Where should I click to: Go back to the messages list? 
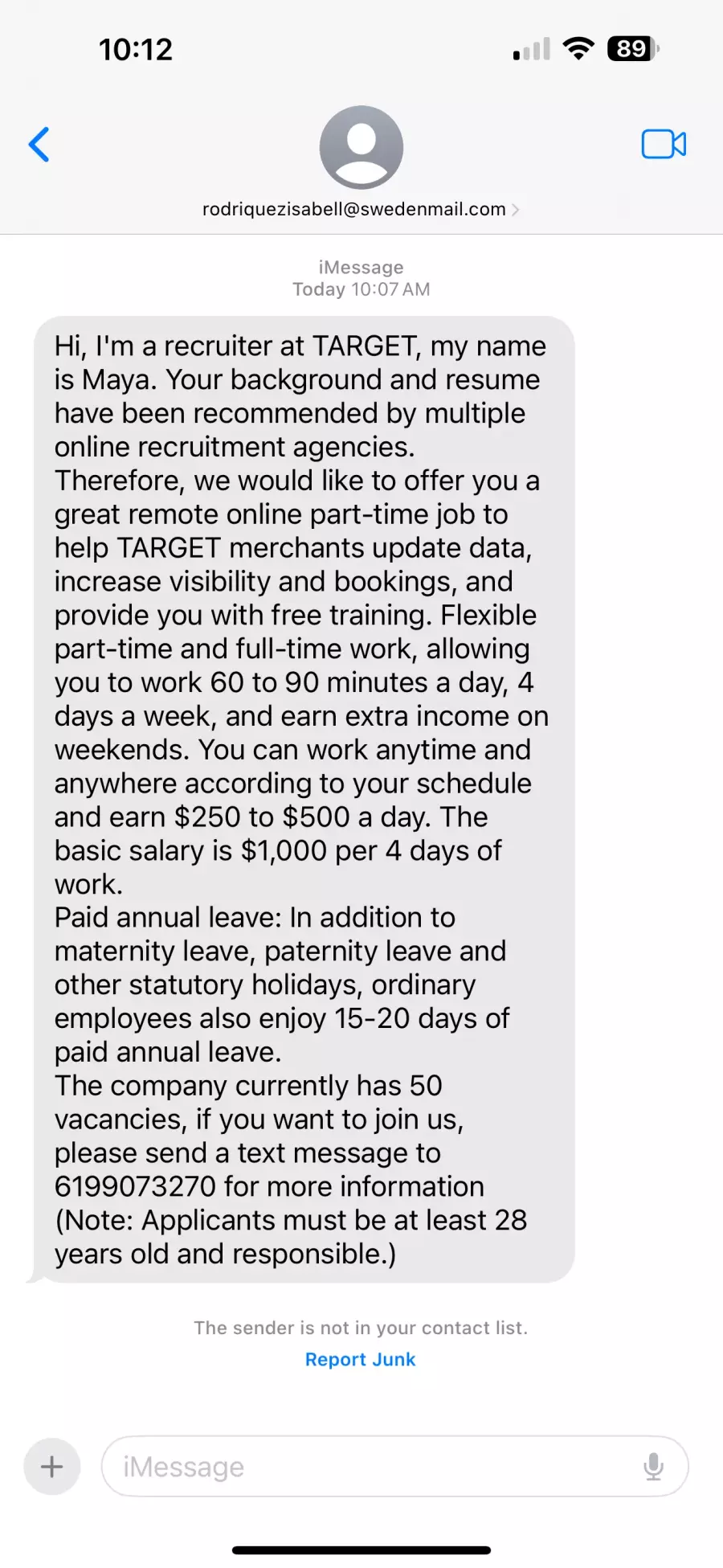tap(39, 145)
